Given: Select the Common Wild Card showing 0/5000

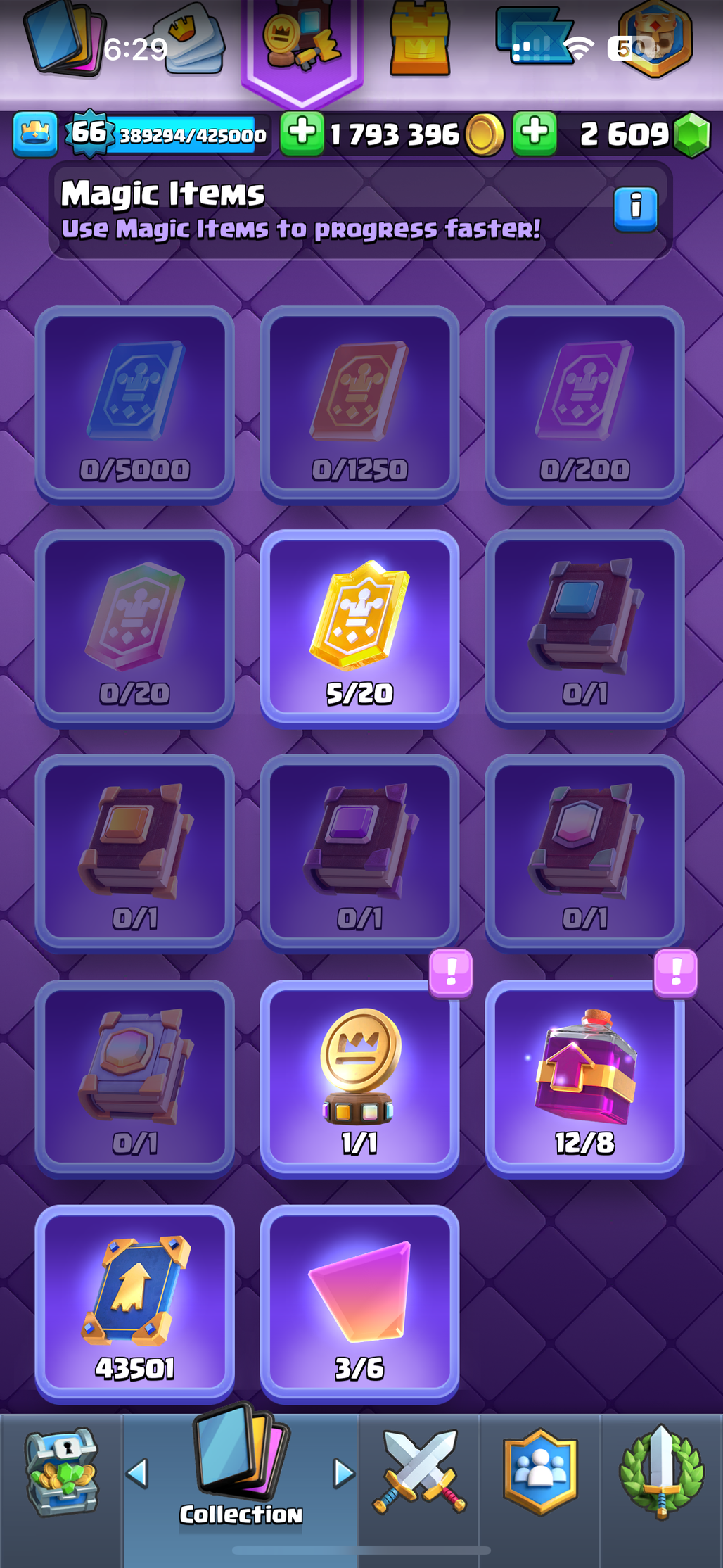Looking at the screenshot, I should click(134, 404).
